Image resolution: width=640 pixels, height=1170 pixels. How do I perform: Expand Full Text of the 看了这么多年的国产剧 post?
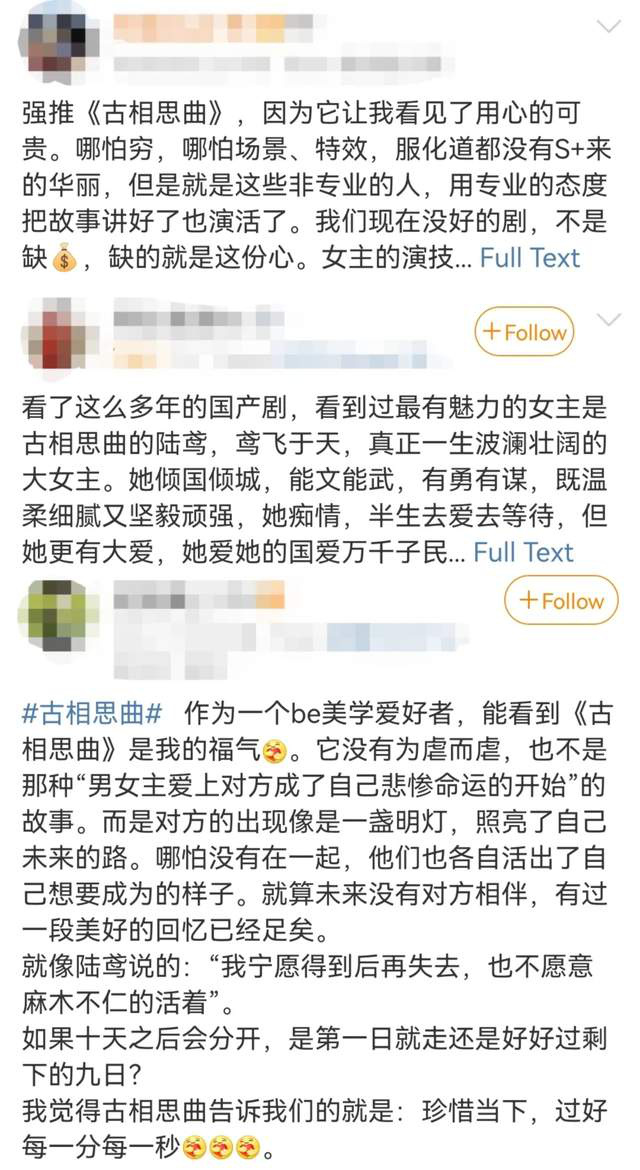tap(523, 552)
